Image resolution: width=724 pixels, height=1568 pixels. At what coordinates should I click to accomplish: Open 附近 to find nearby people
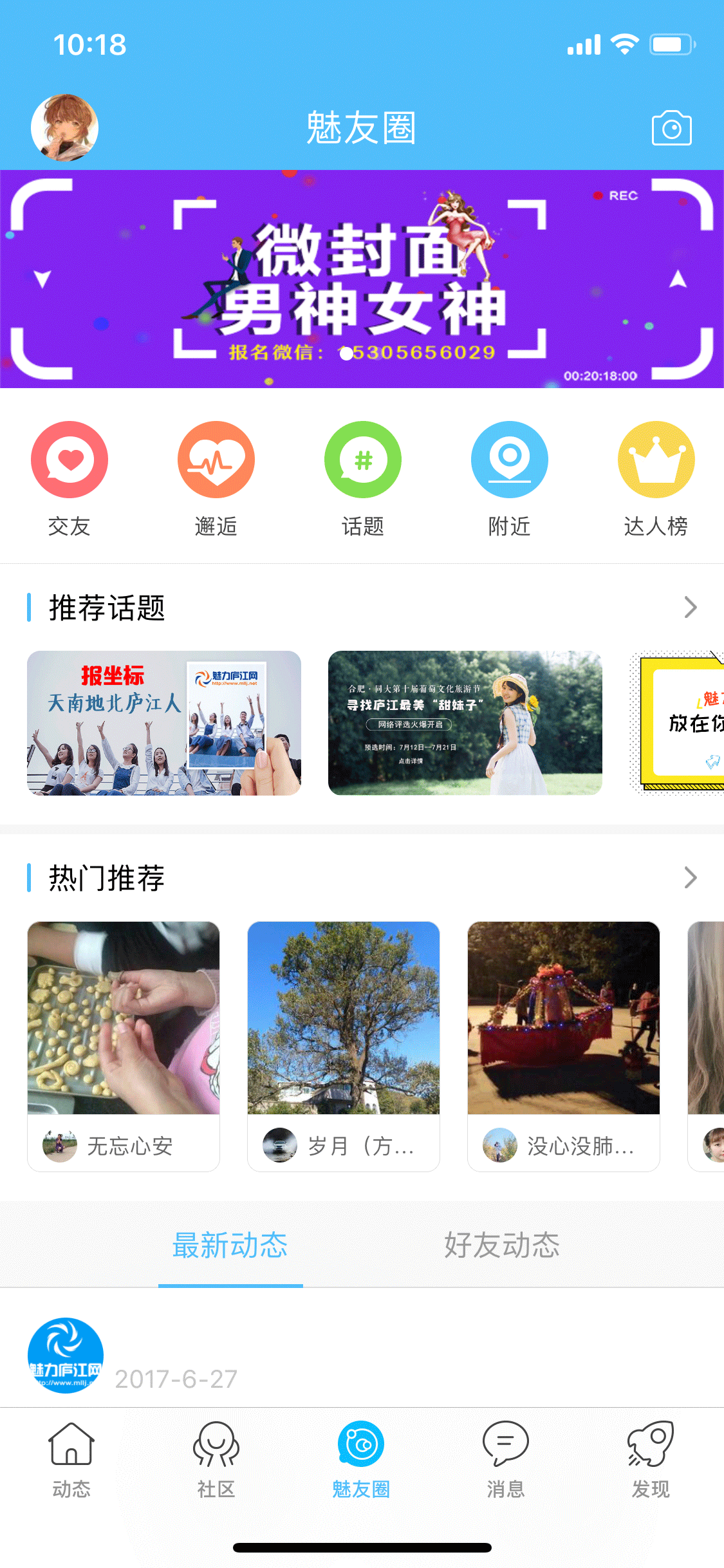pos(509,460)
